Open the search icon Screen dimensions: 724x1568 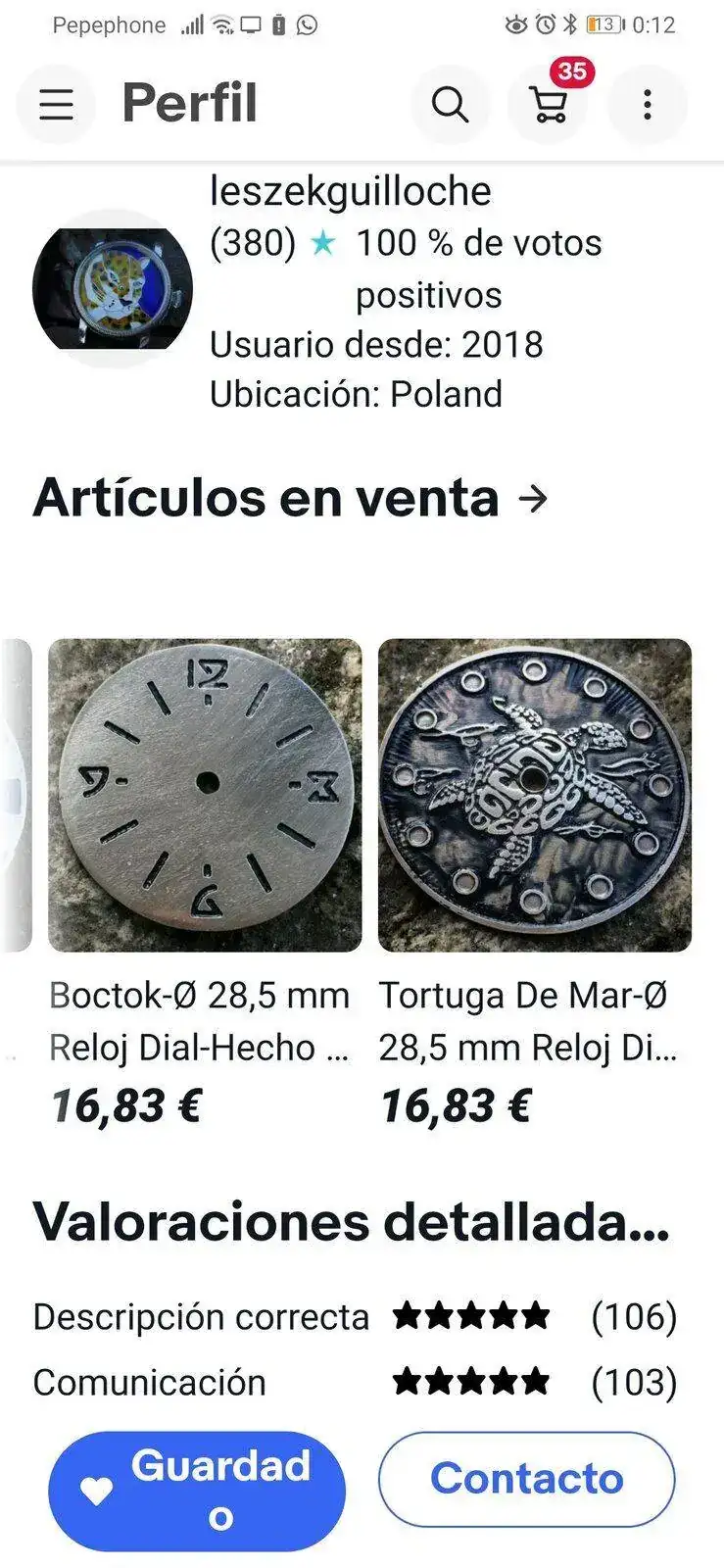(x=450, y=104)
